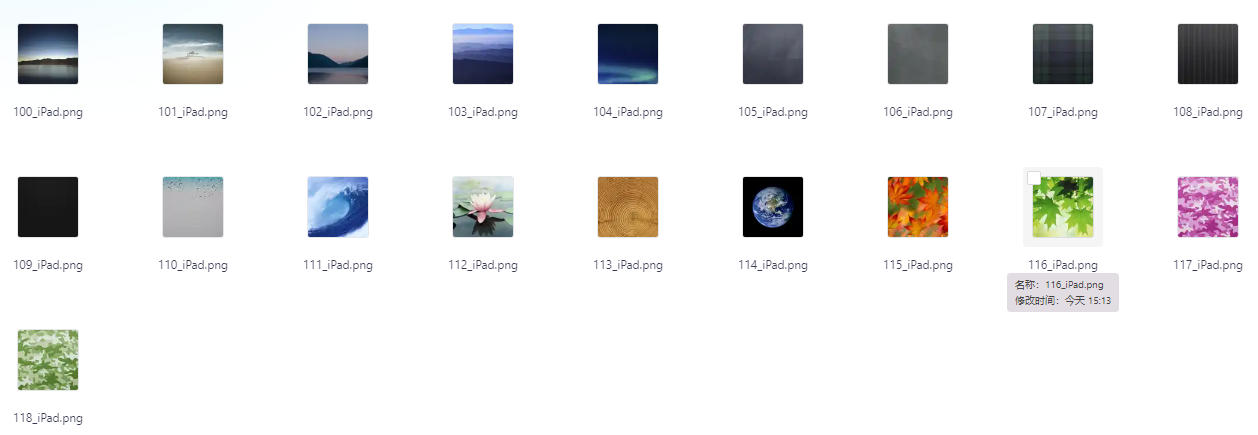This screenshot has height=435, width=1258.
Task: Select the file 105_iPad.png
Action: point(773,54)
